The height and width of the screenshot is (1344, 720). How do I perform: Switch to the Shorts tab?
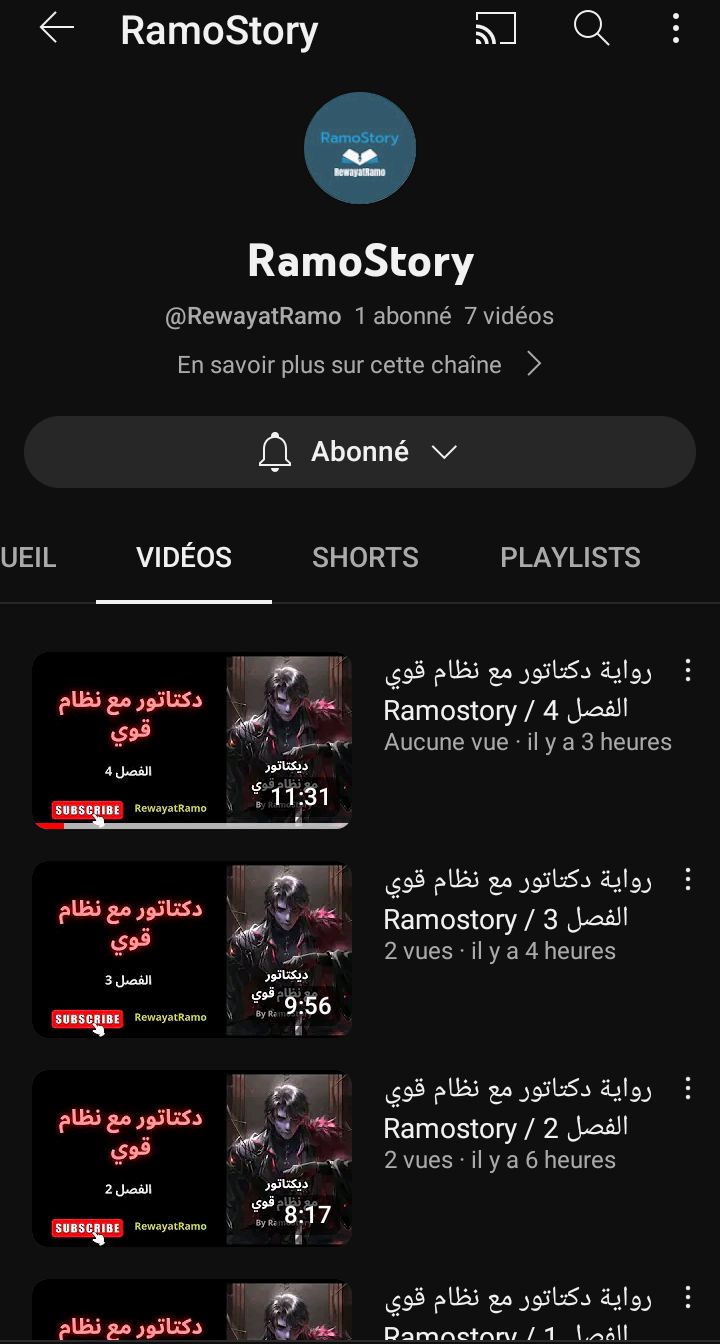coord(365,557)
